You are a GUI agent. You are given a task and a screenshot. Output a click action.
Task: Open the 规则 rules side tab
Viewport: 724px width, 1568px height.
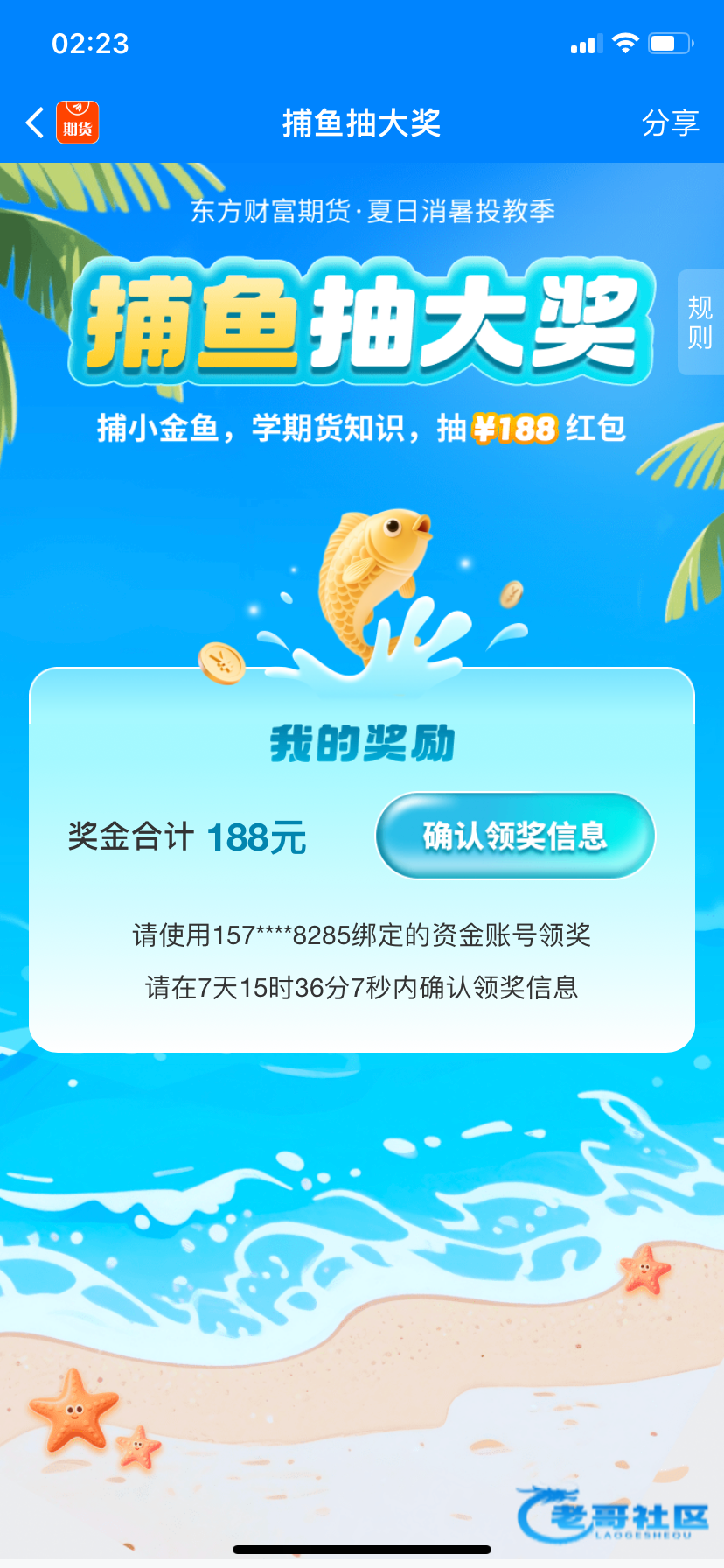700,322
